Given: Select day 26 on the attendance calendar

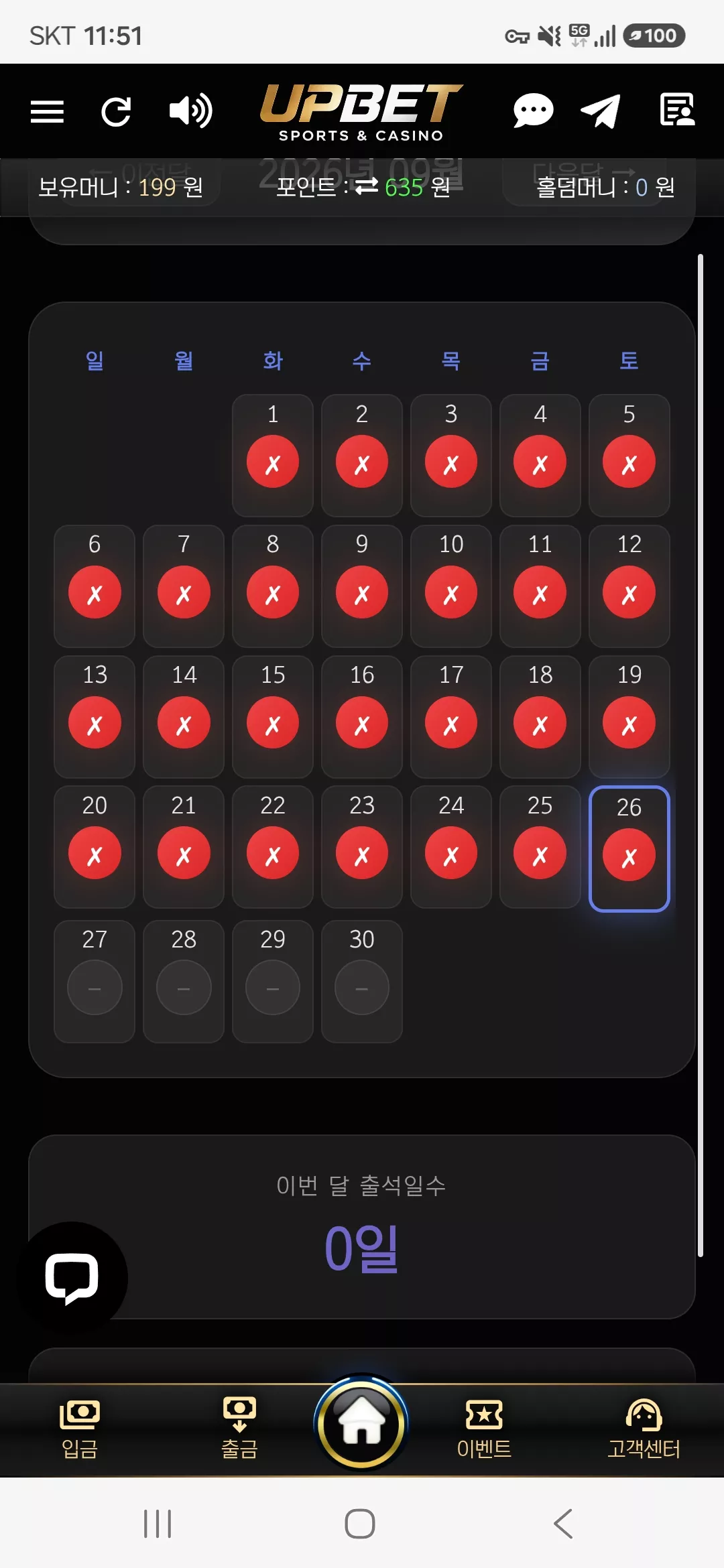Looking at the screenshot, I should point(629,848).
